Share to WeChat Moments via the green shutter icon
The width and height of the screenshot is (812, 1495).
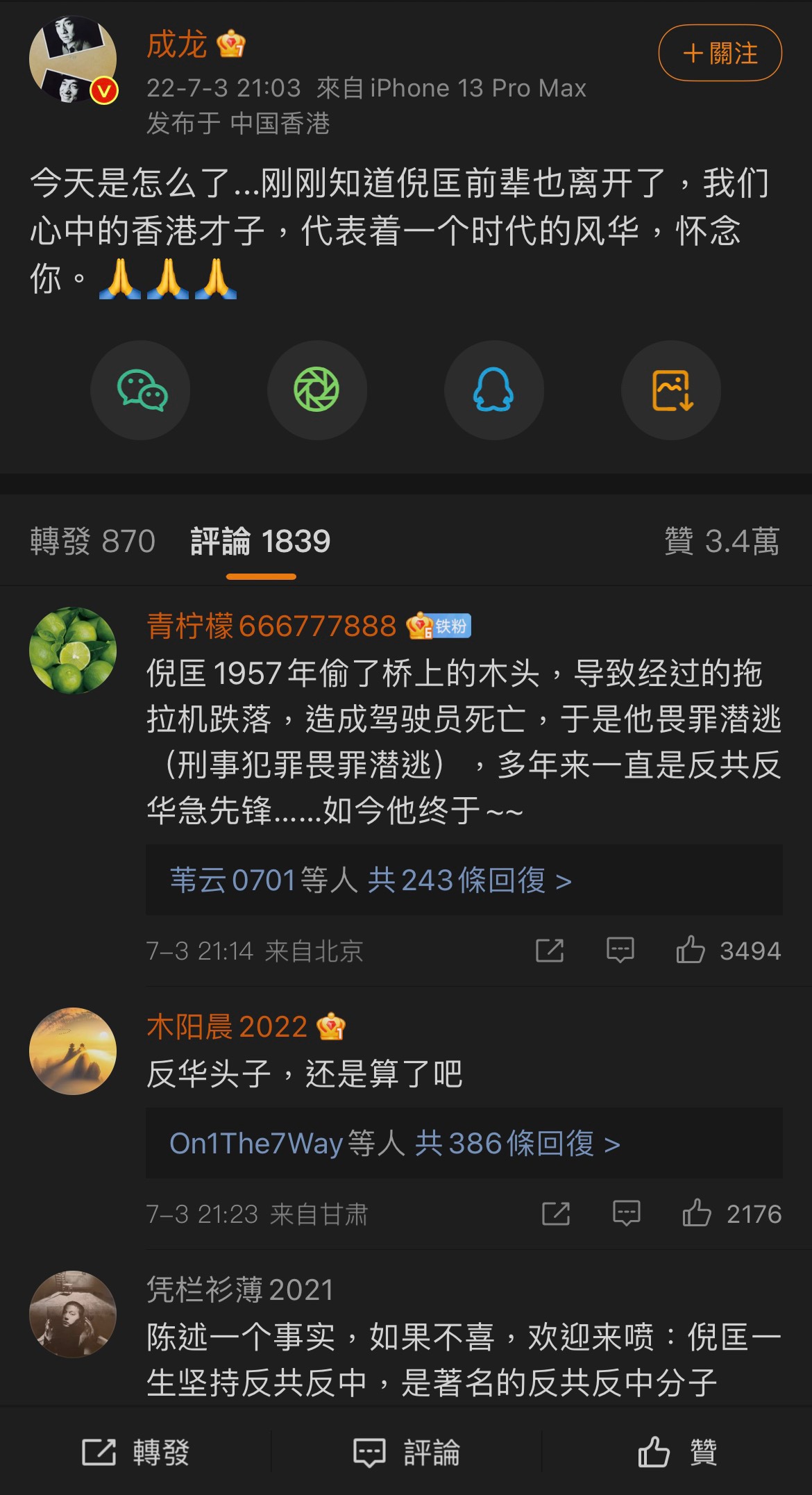(x=317, y=390)
